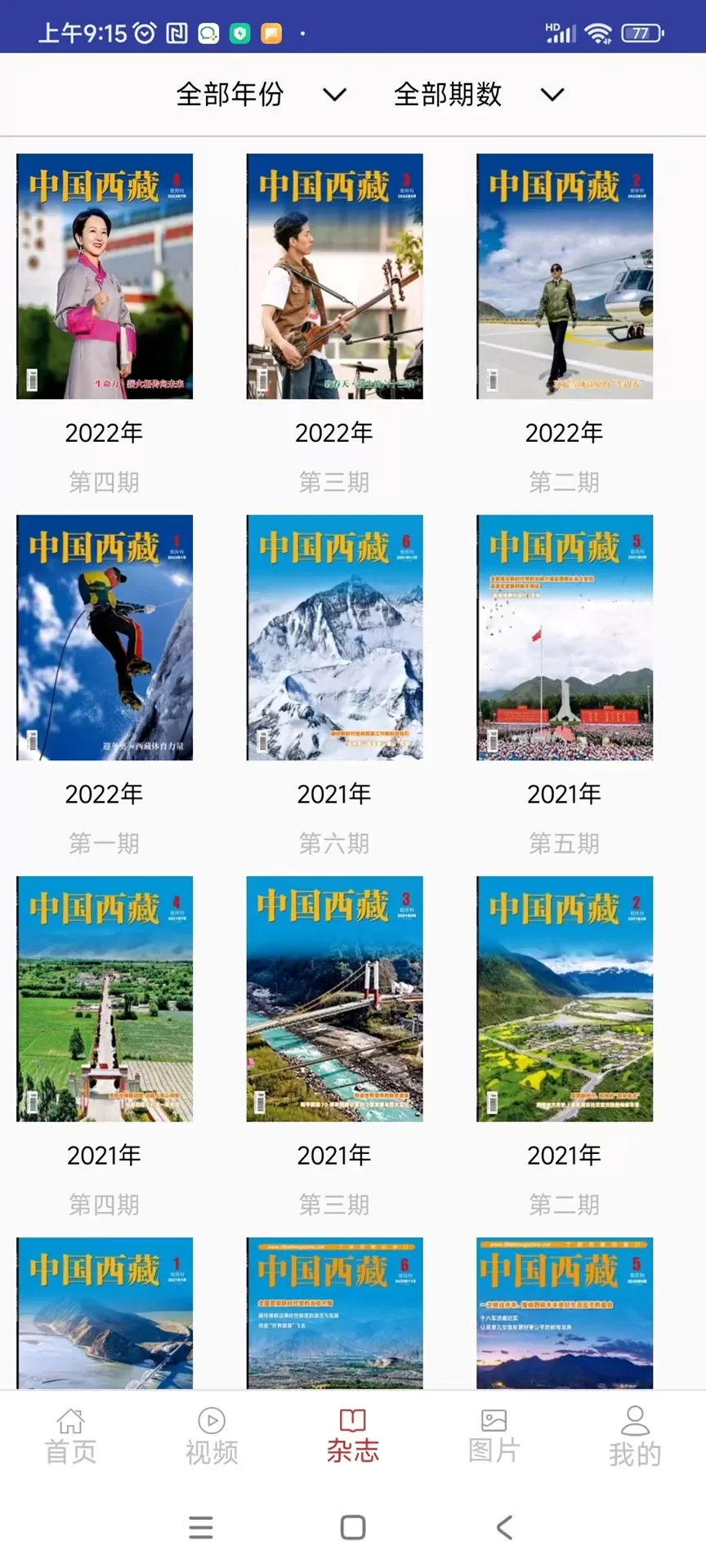Open the 2022年 第二期 magazine

tap(565, 277)
